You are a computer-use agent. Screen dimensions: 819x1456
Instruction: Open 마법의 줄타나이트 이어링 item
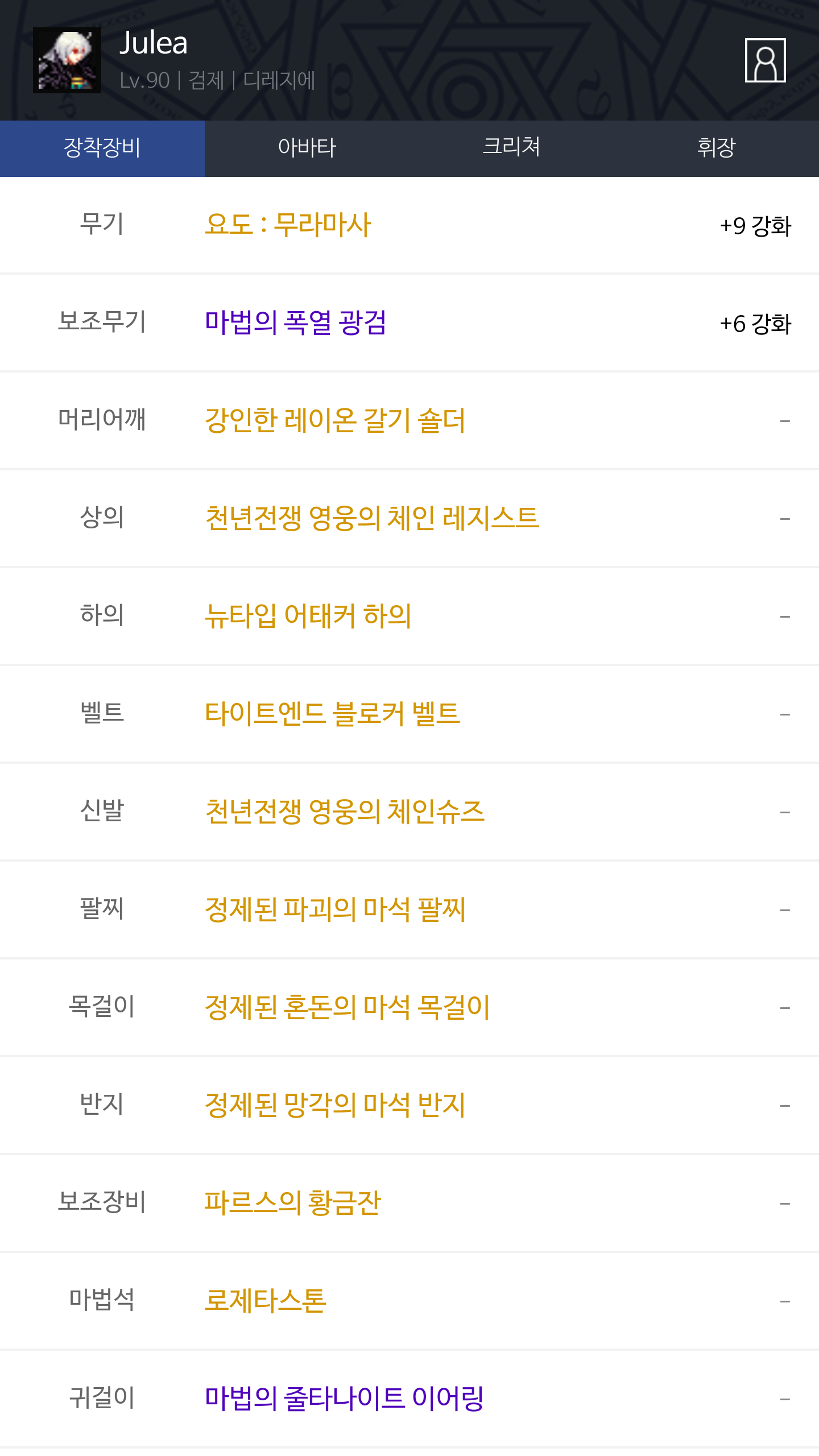point(344,1399)
